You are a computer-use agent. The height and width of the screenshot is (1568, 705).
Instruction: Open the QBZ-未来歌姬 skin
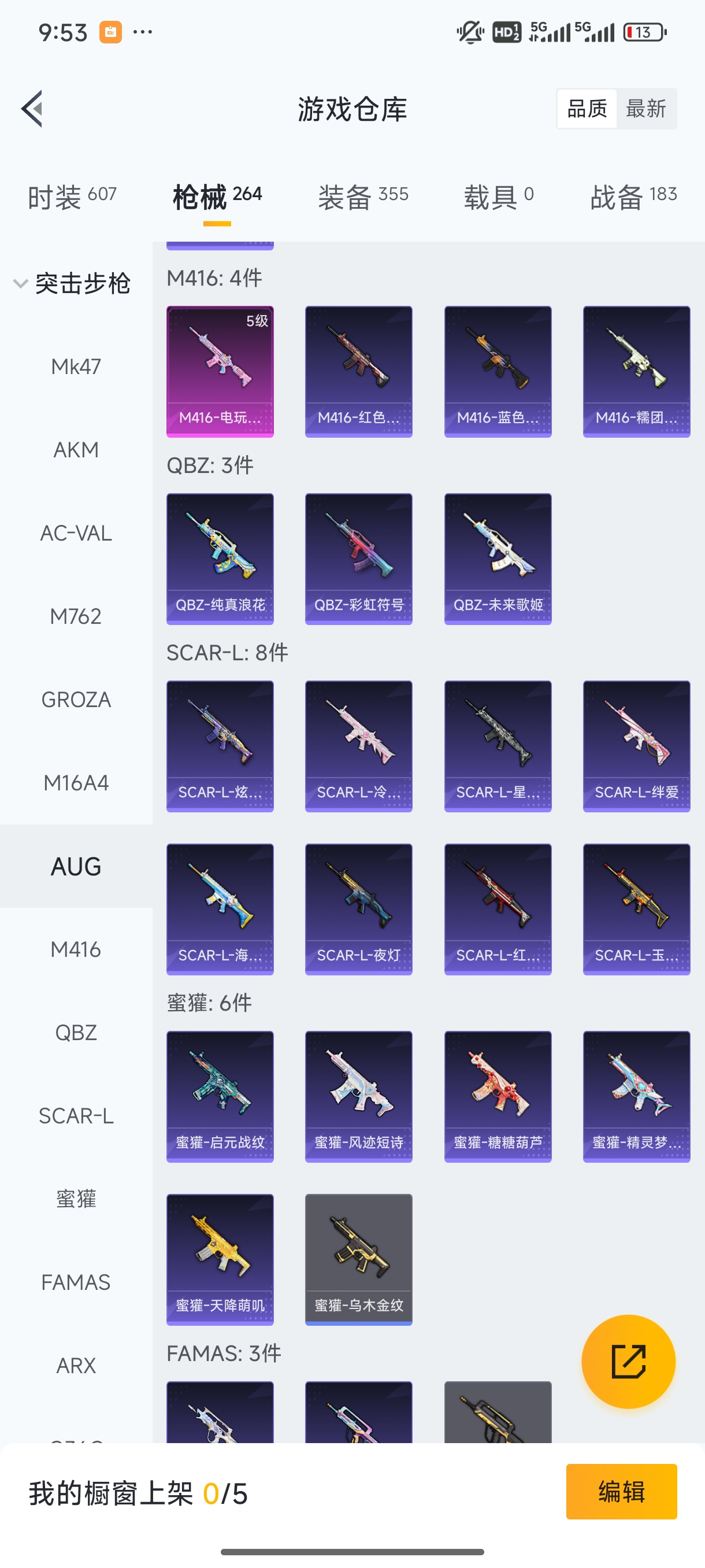pyautogui.click(x=498, y=559)
